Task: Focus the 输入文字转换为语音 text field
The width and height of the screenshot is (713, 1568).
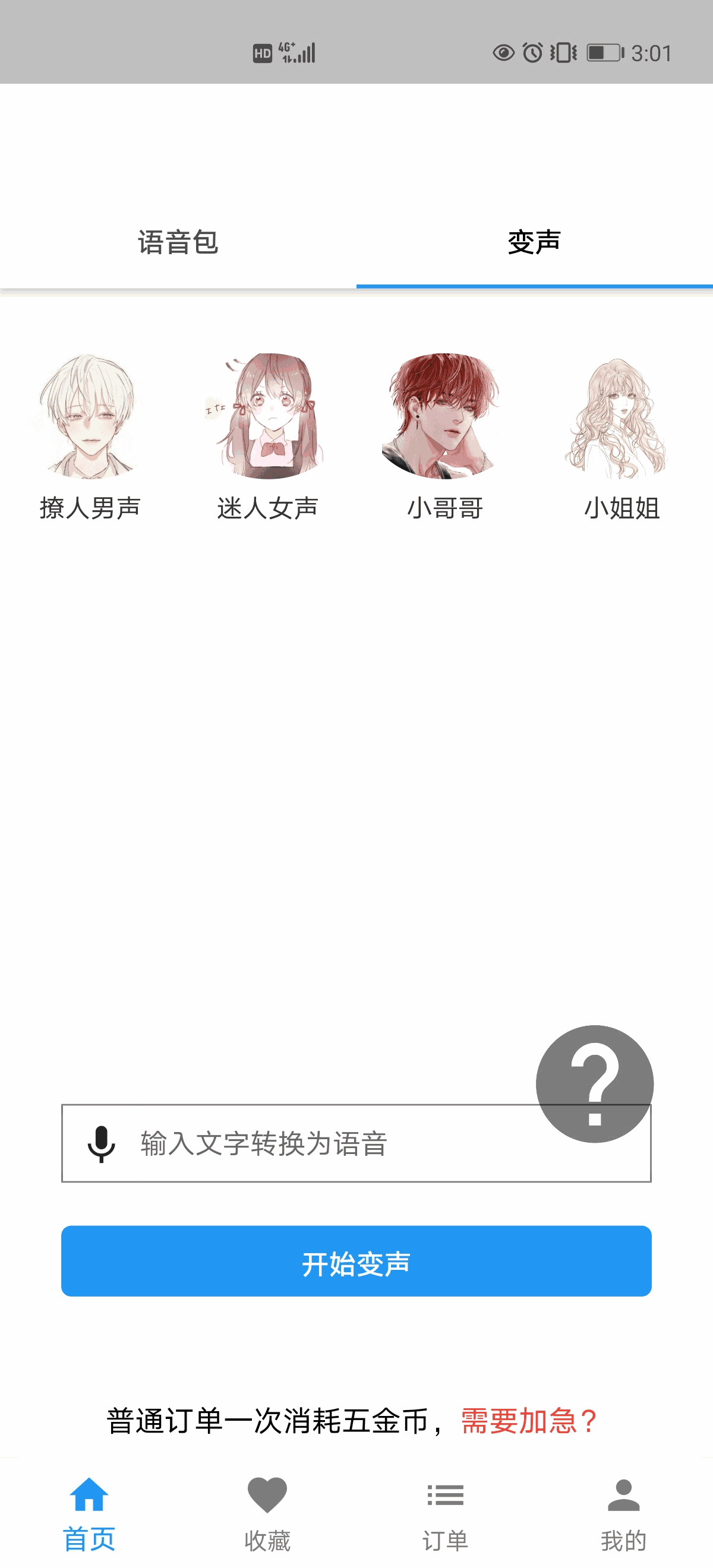Action: click(x=329, y=1144)
